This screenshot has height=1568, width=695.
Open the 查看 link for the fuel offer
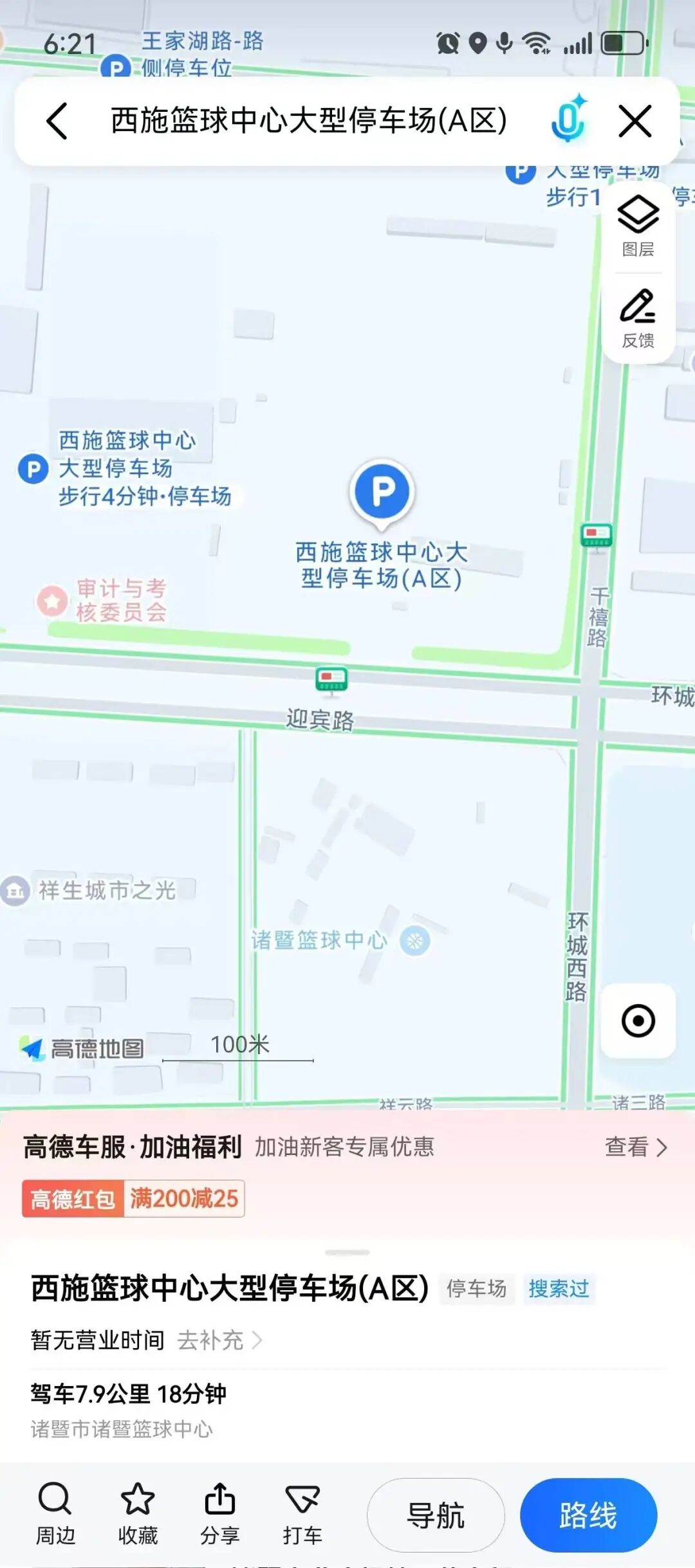pos(635,1147)
